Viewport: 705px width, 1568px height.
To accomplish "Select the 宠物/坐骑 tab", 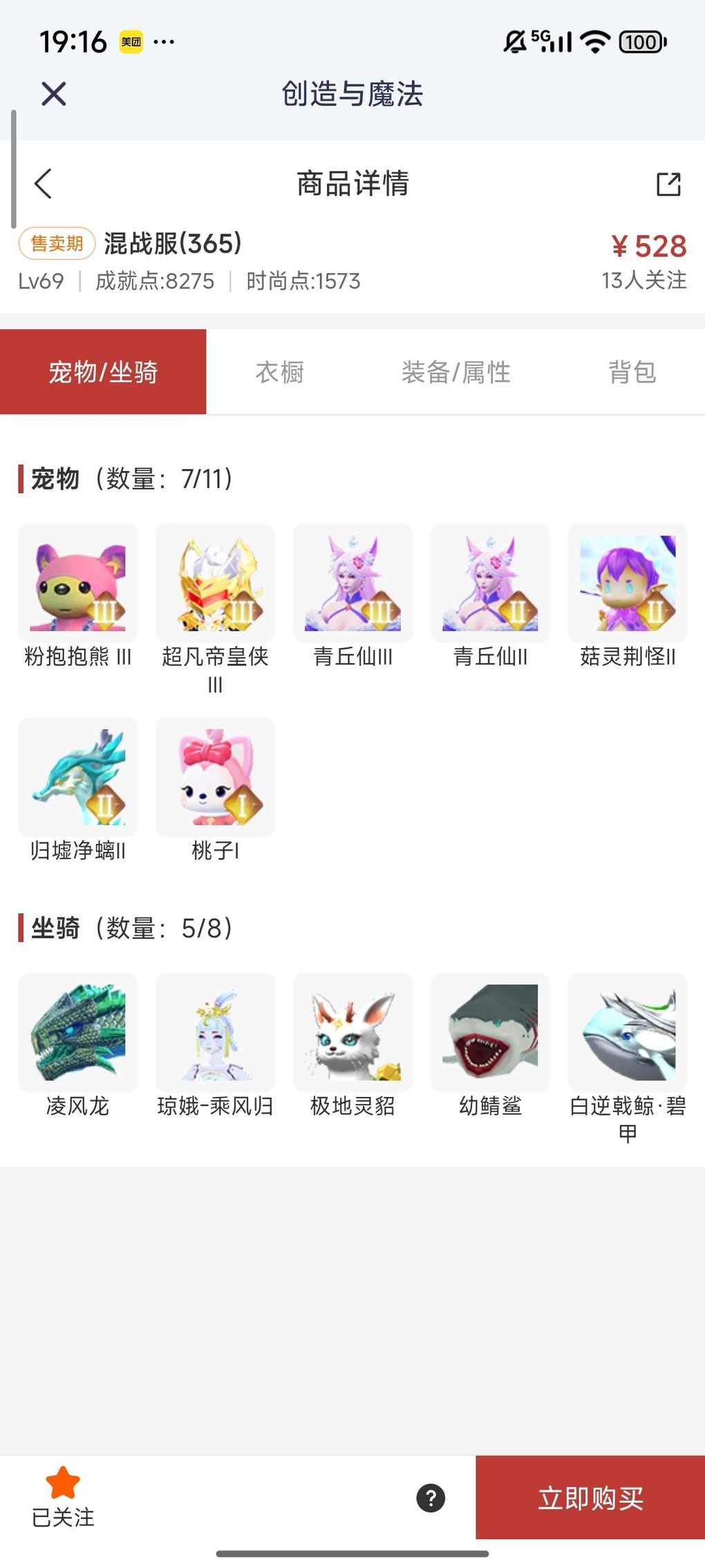I will coord(103,372).
